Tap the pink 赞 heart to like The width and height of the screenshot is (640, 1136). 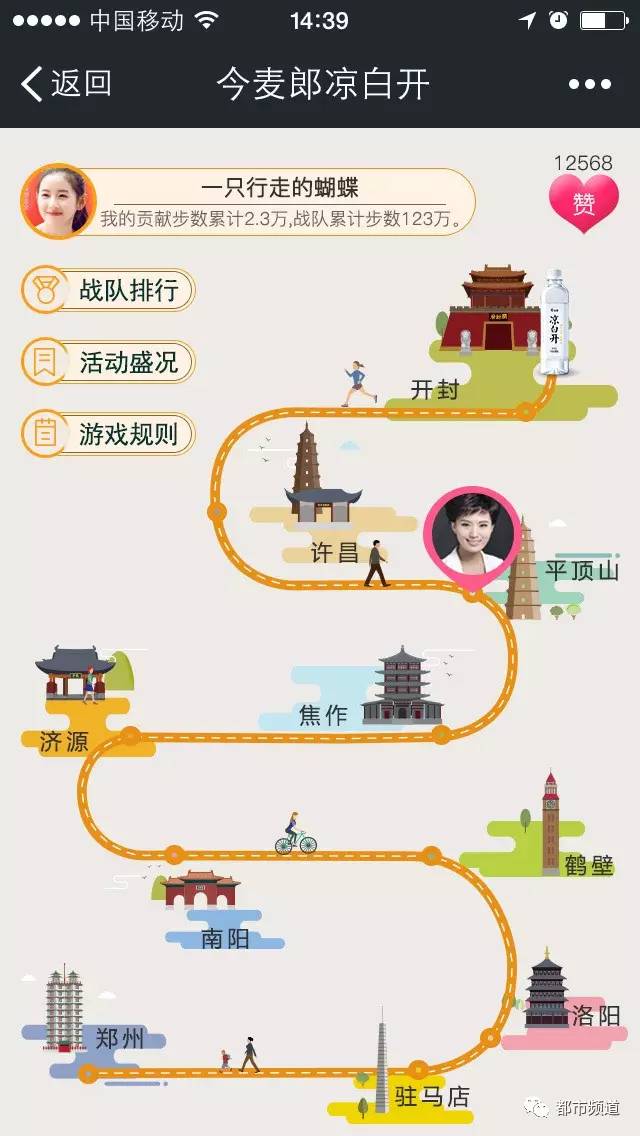584,203
